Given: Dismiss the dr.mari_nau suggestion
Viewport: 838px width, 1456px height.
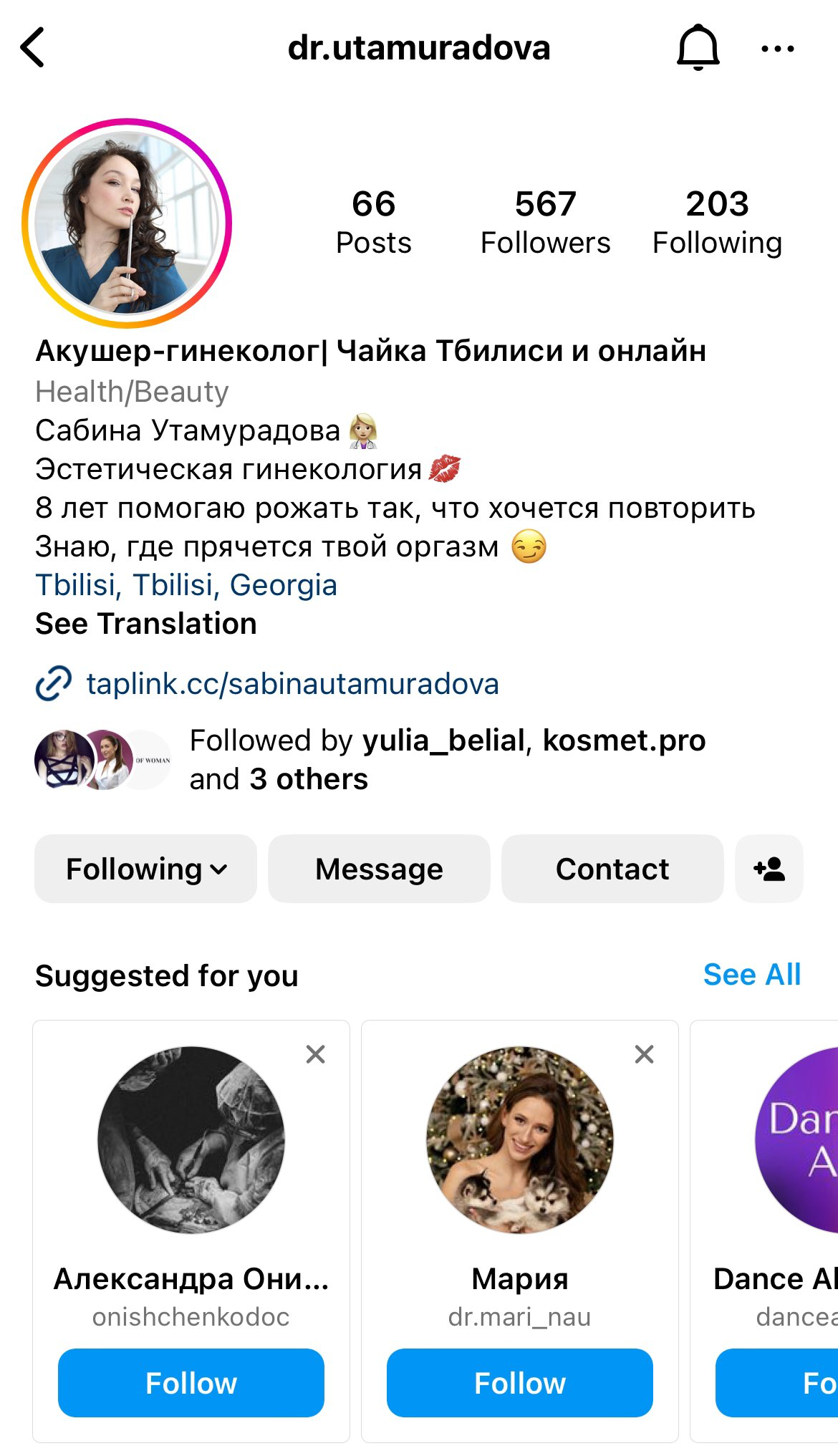Looking at the screenshot, I should [644, 1054].
